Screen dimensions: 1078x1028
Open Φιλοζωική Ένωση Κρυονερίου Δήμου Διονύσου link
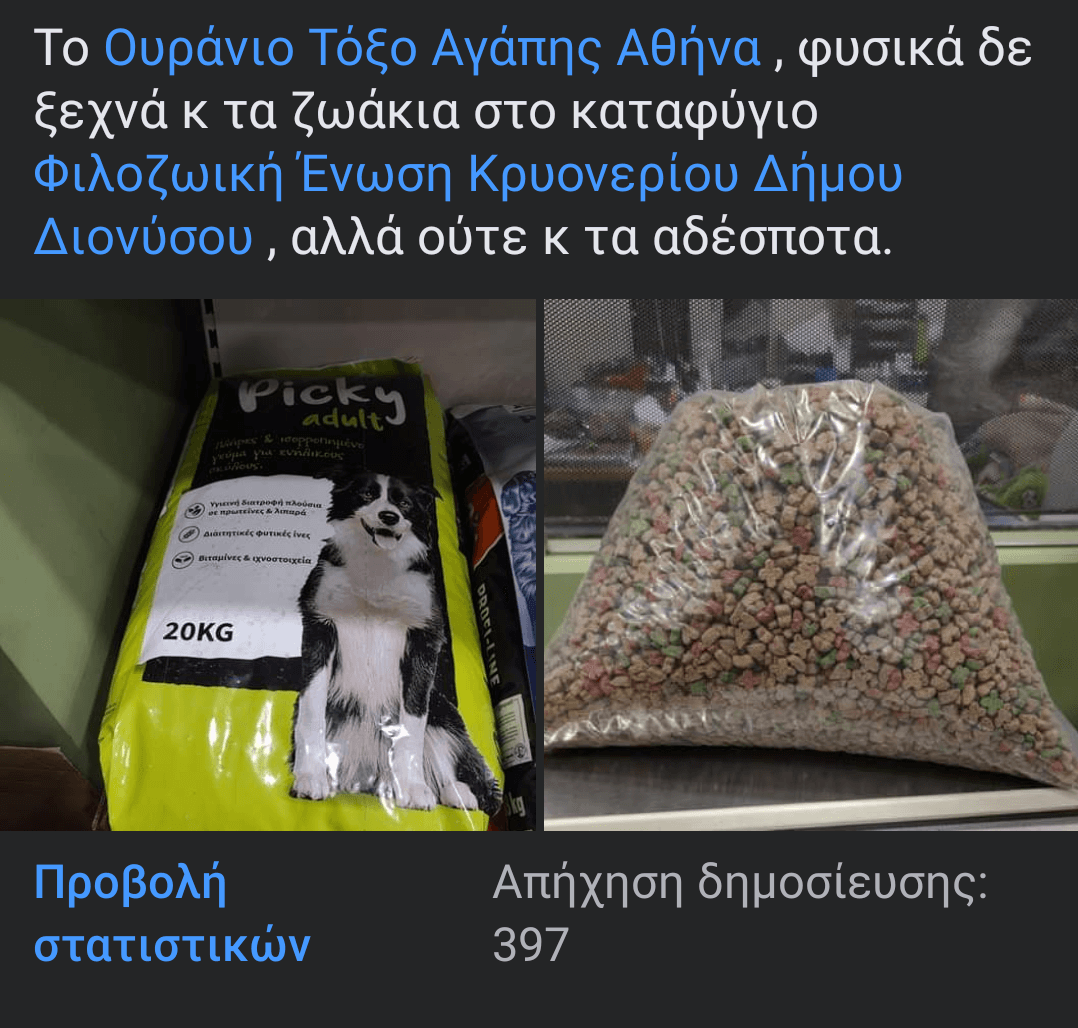click(468, 176)
